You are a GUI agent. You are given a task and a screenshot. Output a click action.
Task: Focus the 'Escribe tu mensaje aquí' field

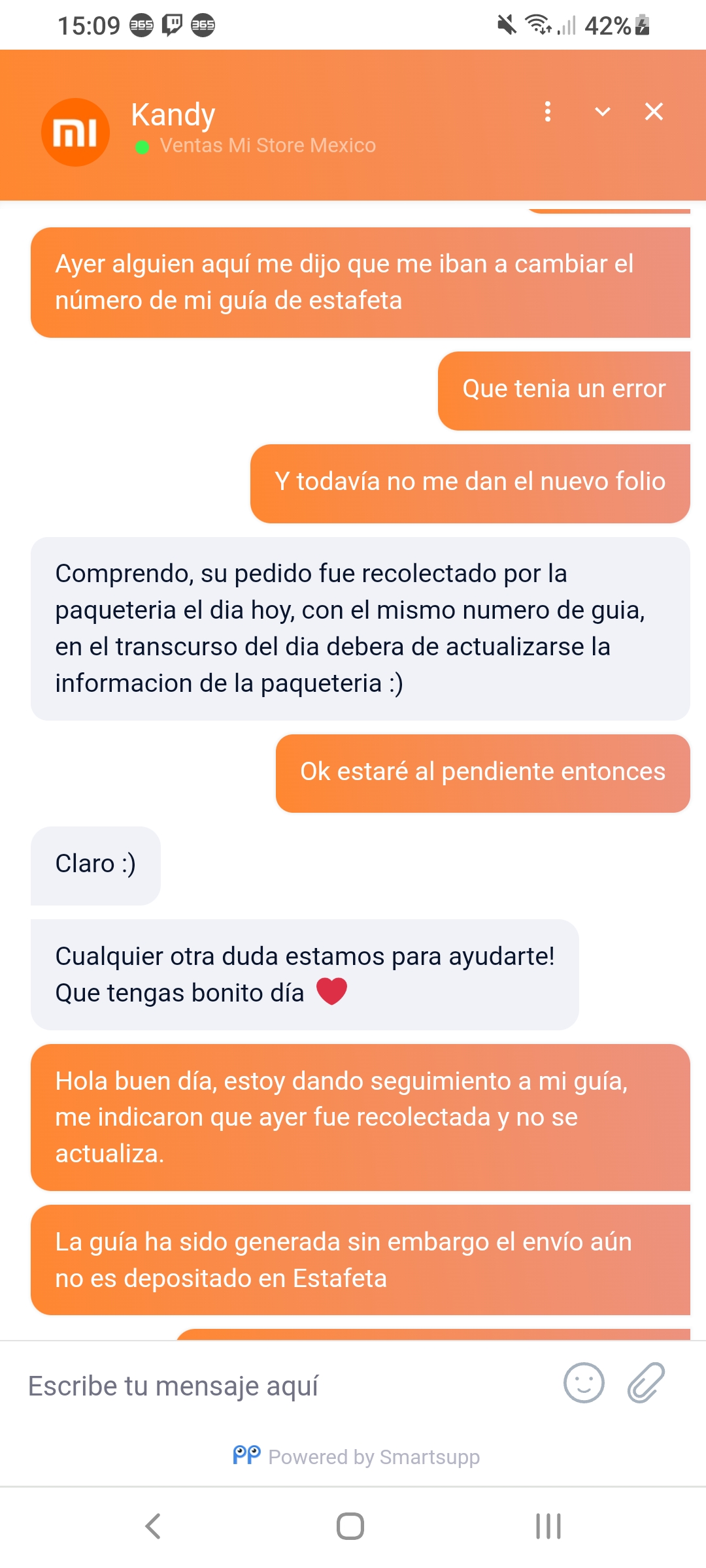281,1386
